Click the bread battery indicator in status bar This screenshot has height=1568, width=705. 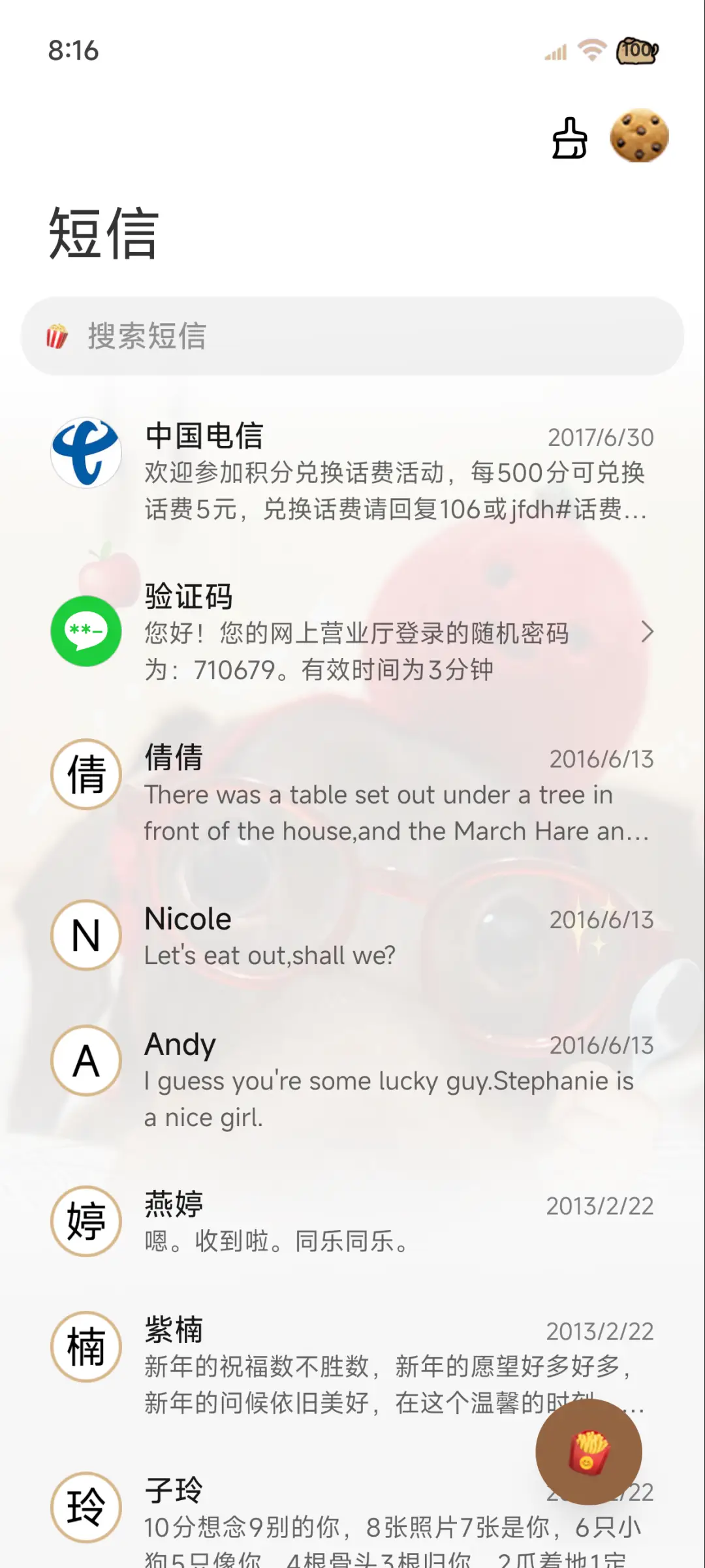(x=636, y=51)
